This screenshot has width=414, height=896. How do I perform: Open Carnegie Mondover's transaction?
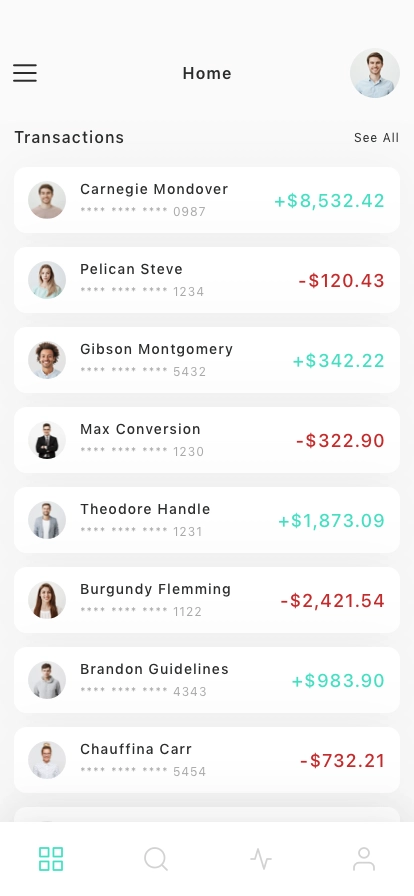(x=207, y=200)
